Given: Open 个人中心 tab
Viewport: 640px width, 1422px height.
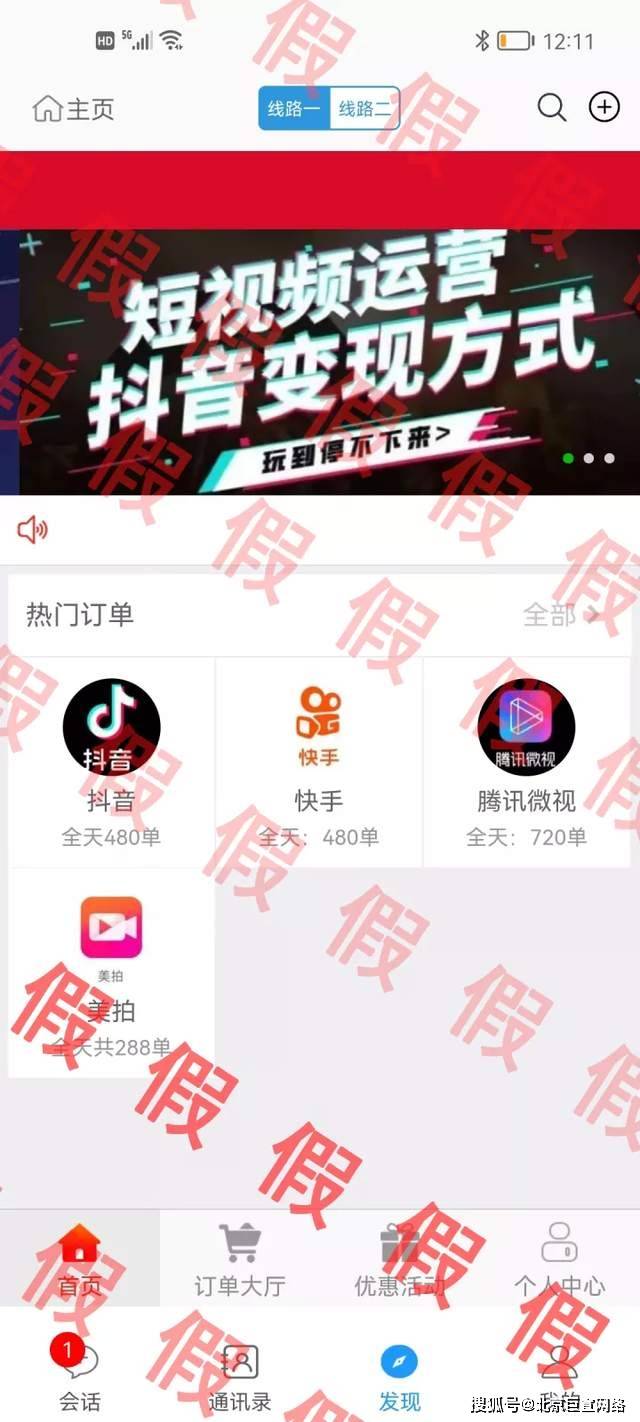Looking at the screenshot, I should point(560,1260).
